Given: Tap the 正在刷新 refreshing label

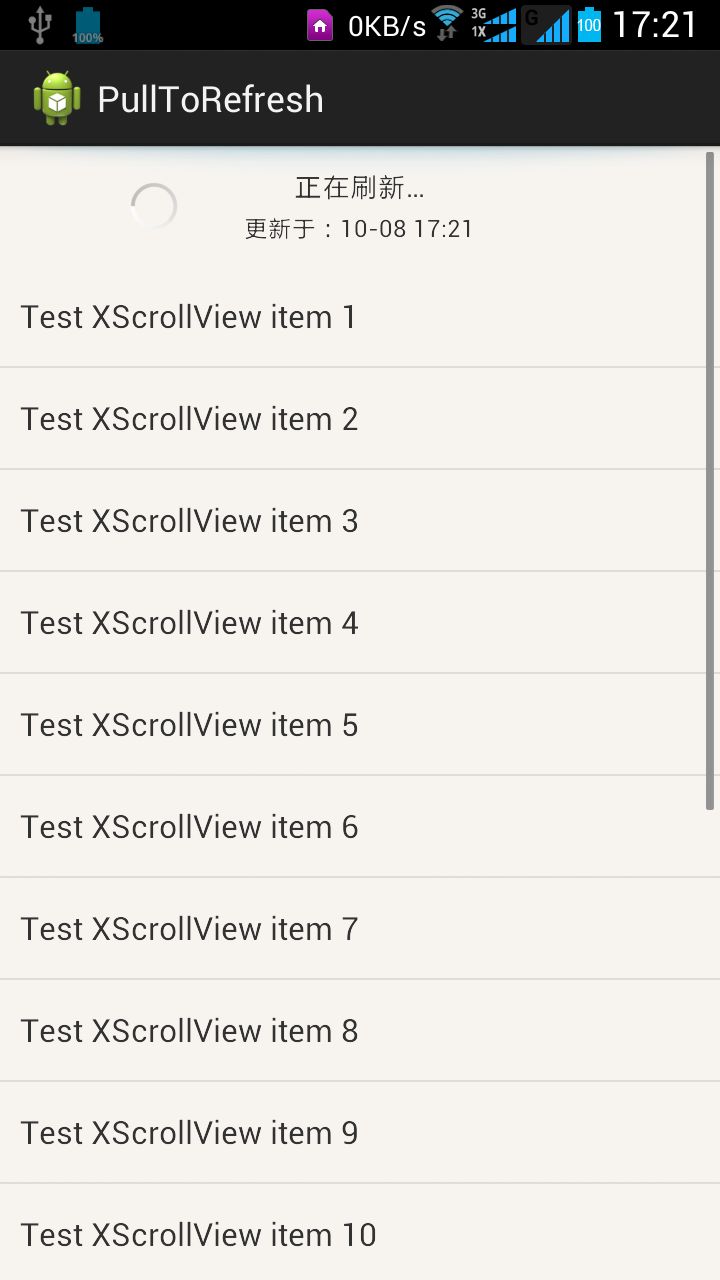Looking at the screenshot, I should (x=360, y=188).
